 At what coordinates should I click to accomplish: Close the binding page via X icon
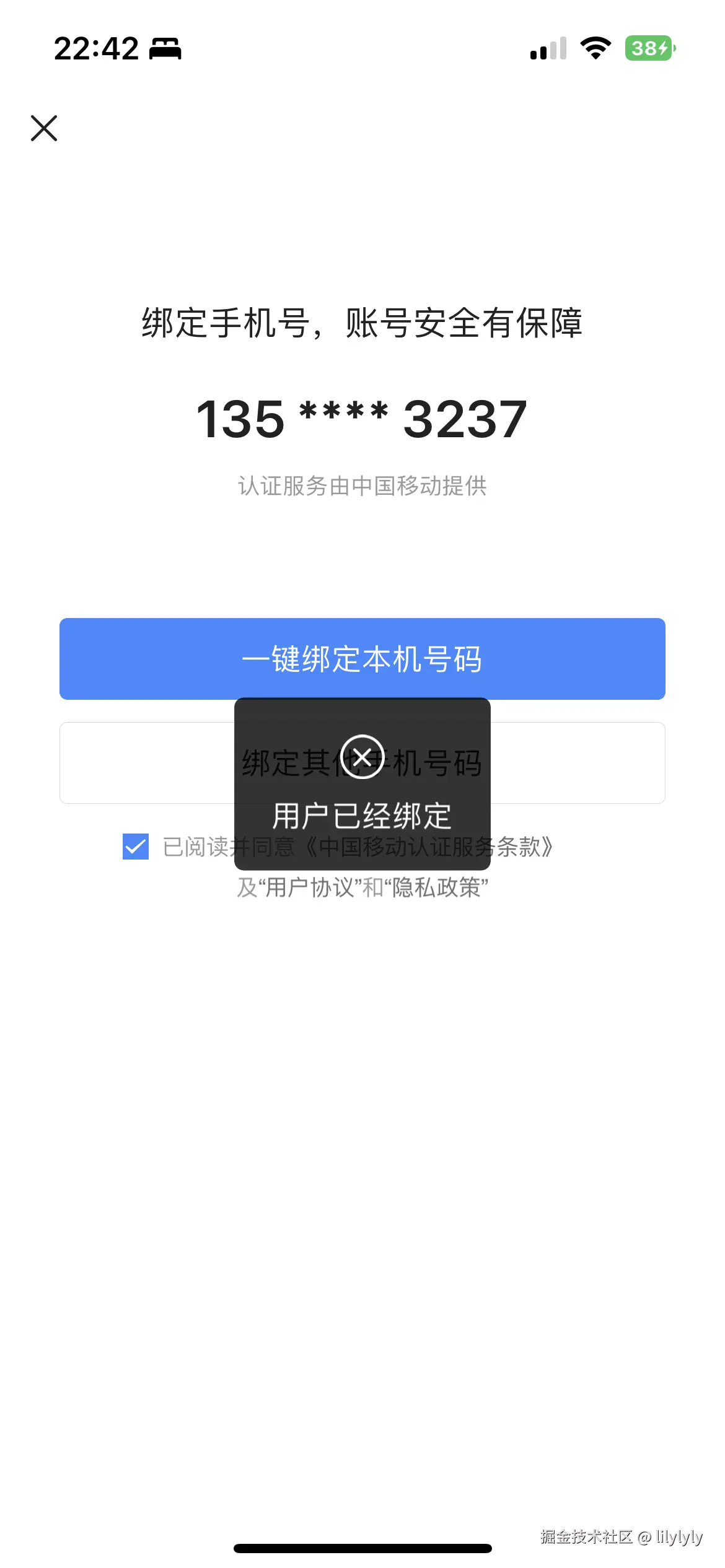(44, 129)
